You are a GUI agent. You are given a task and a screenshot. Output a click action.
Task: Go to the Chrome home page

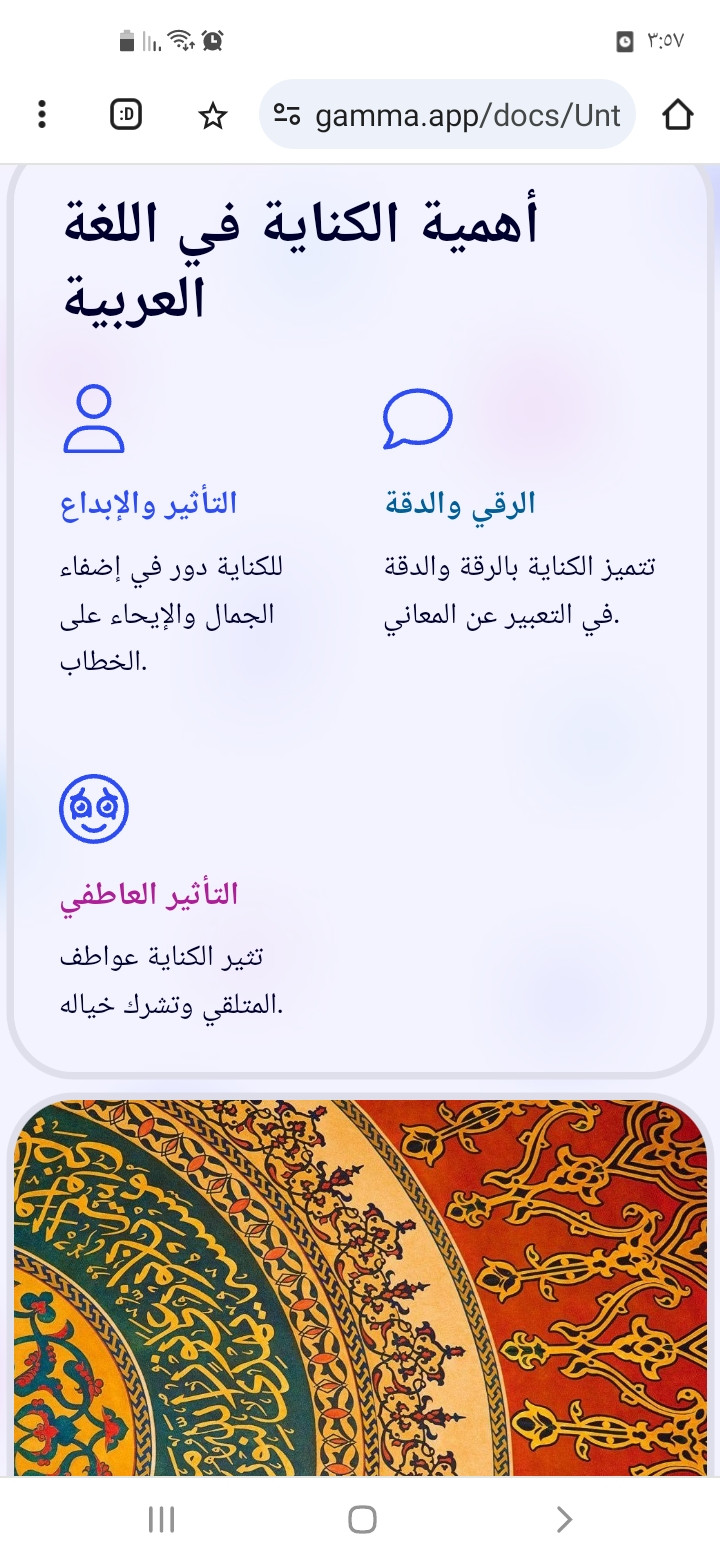[x=677, y=115]
